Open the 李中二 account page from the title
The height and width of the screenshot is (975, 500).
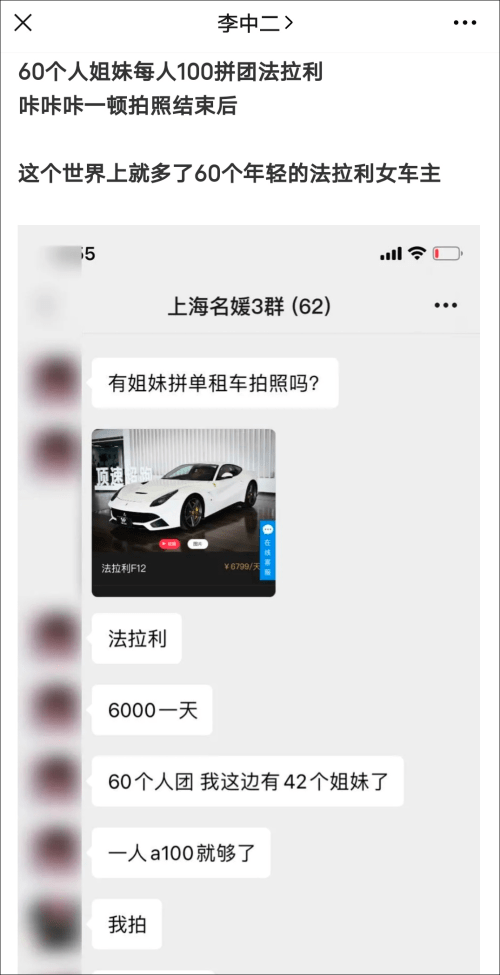pos(255,23)
